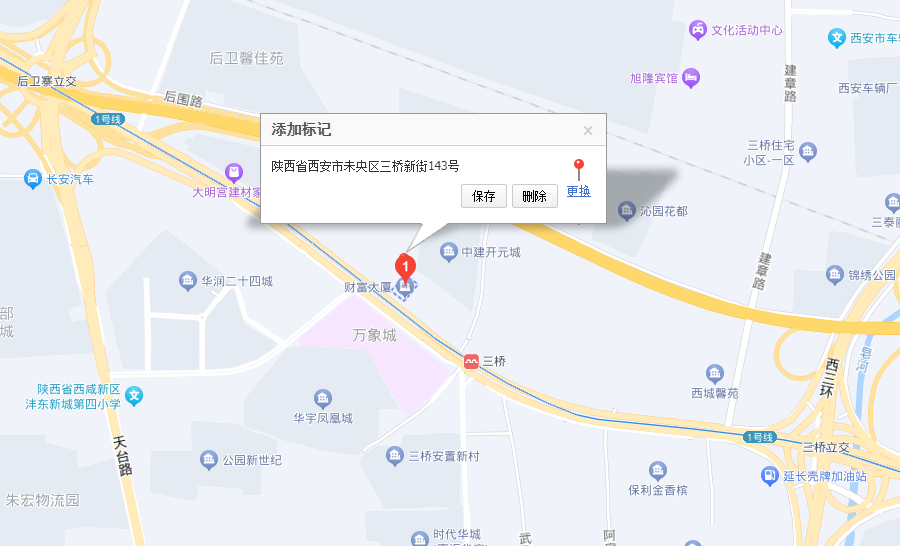
Task: Tap the 更换 link to change marker icon
Action: [x=578, y=191]
